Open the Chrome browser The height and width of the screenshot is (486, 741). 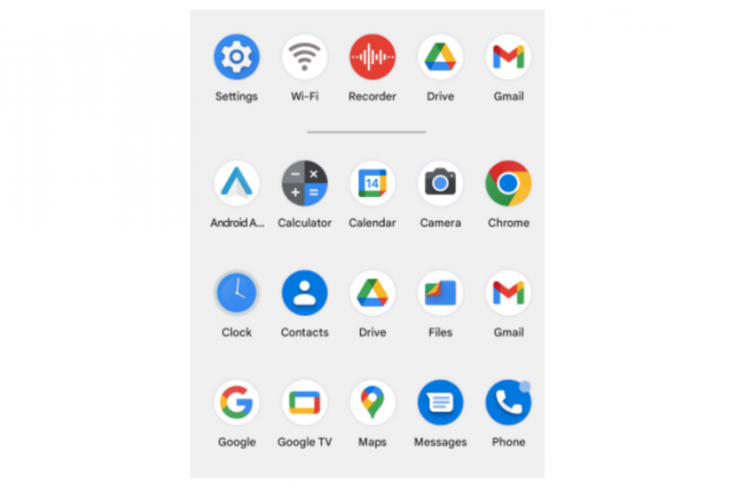508,184
